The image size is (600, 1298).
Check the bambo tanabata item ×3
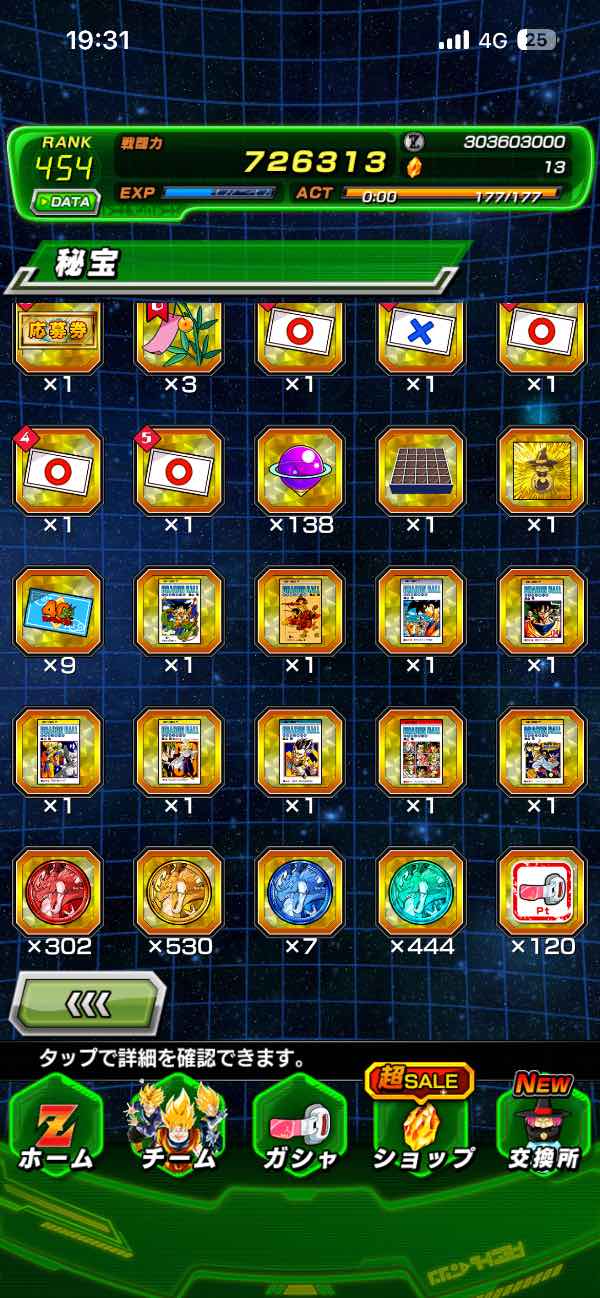[x=179, y=335]
